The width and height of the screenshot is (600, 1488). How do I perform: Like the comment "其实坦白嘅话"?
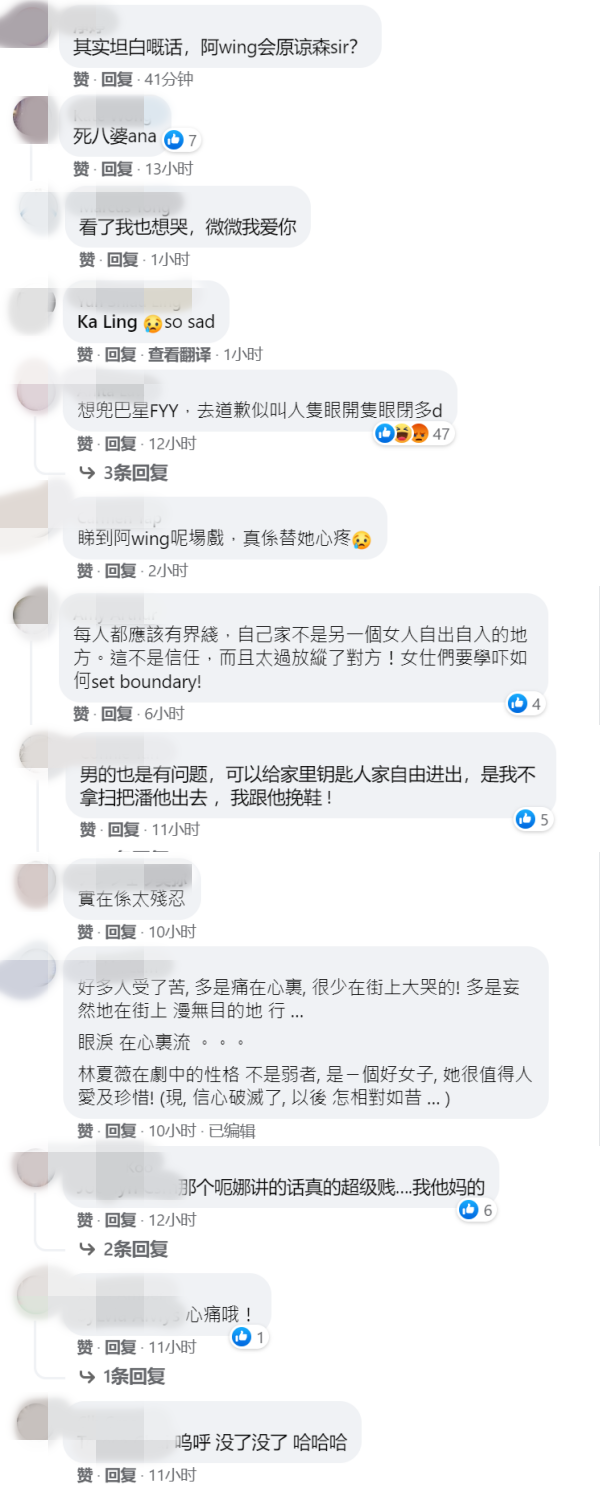[80, 79]
